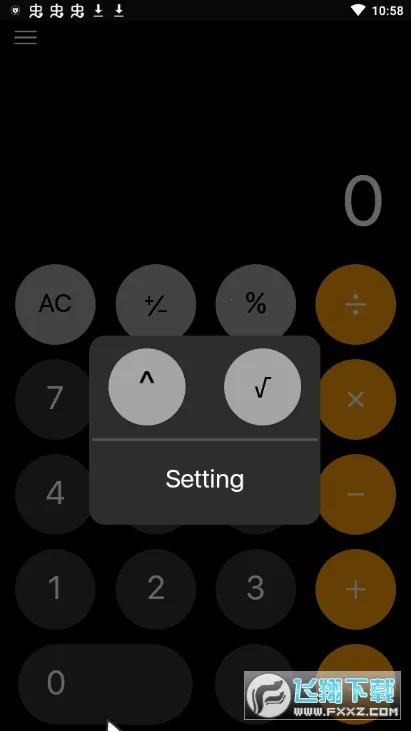Enter digit 7
The image size is (411, 731).
[x=55, y=400]
